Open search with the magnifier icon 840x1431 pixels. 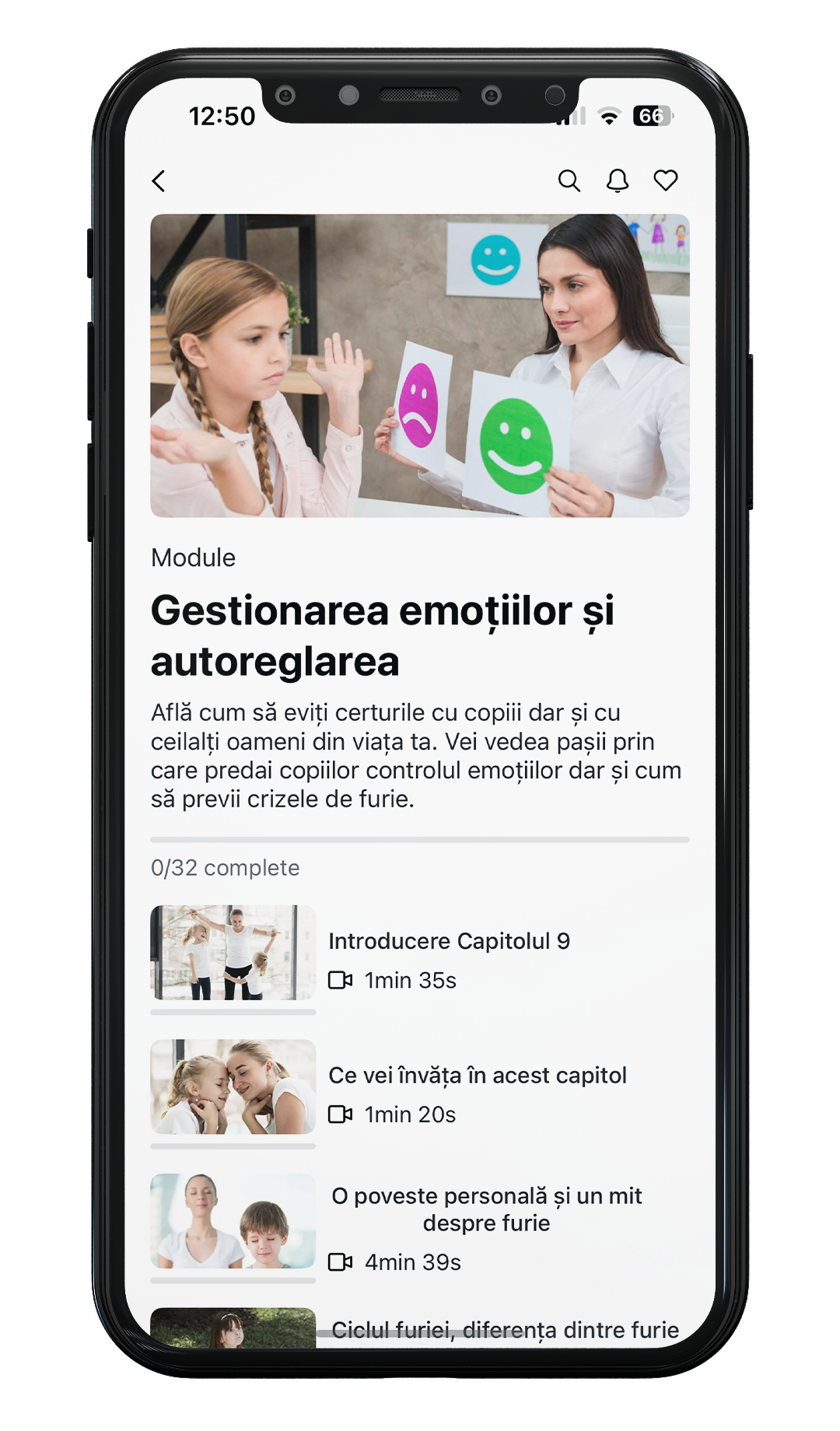tap(569, 181)
